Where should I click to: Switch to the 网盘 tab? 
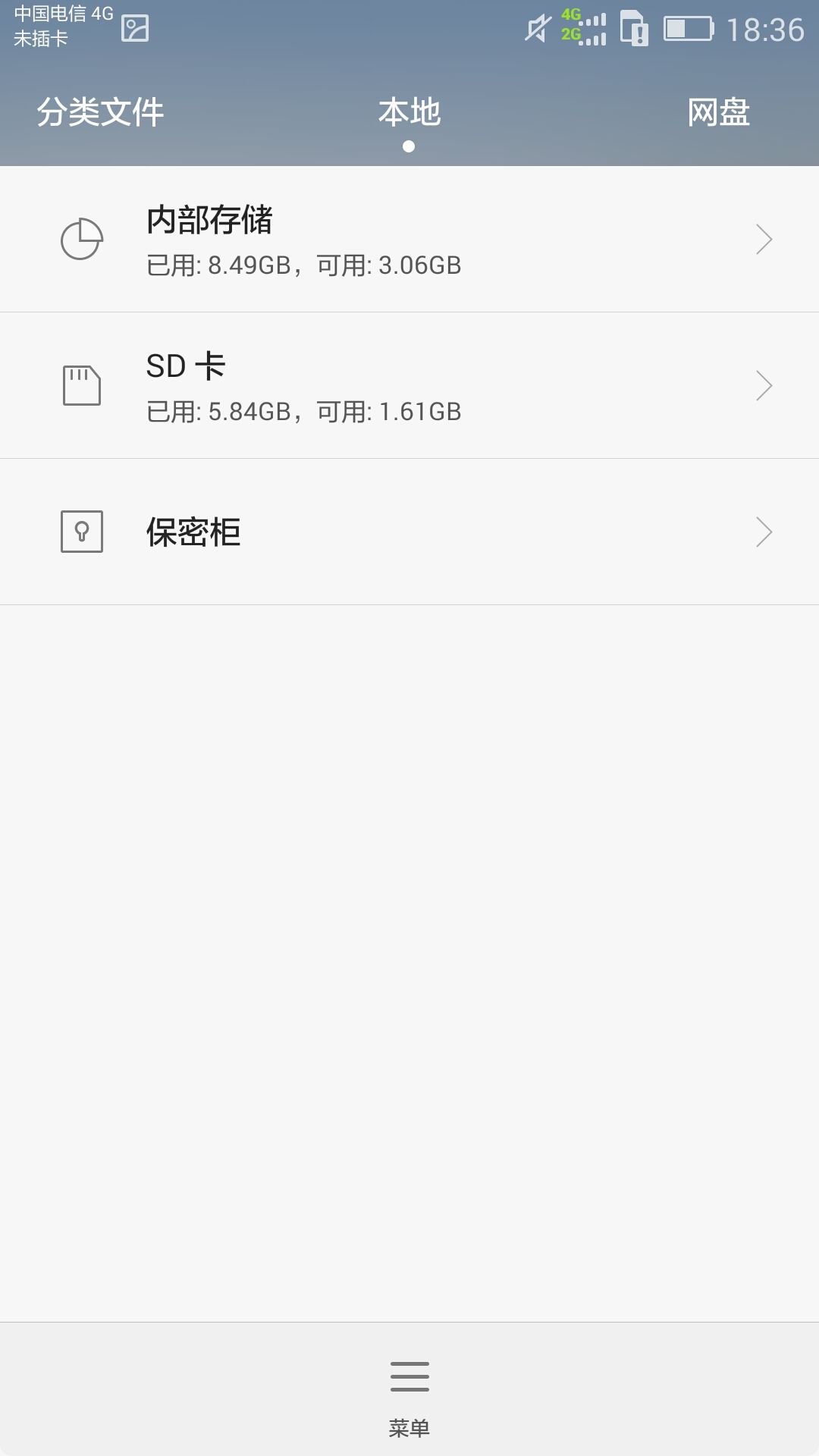coord(718,112)
